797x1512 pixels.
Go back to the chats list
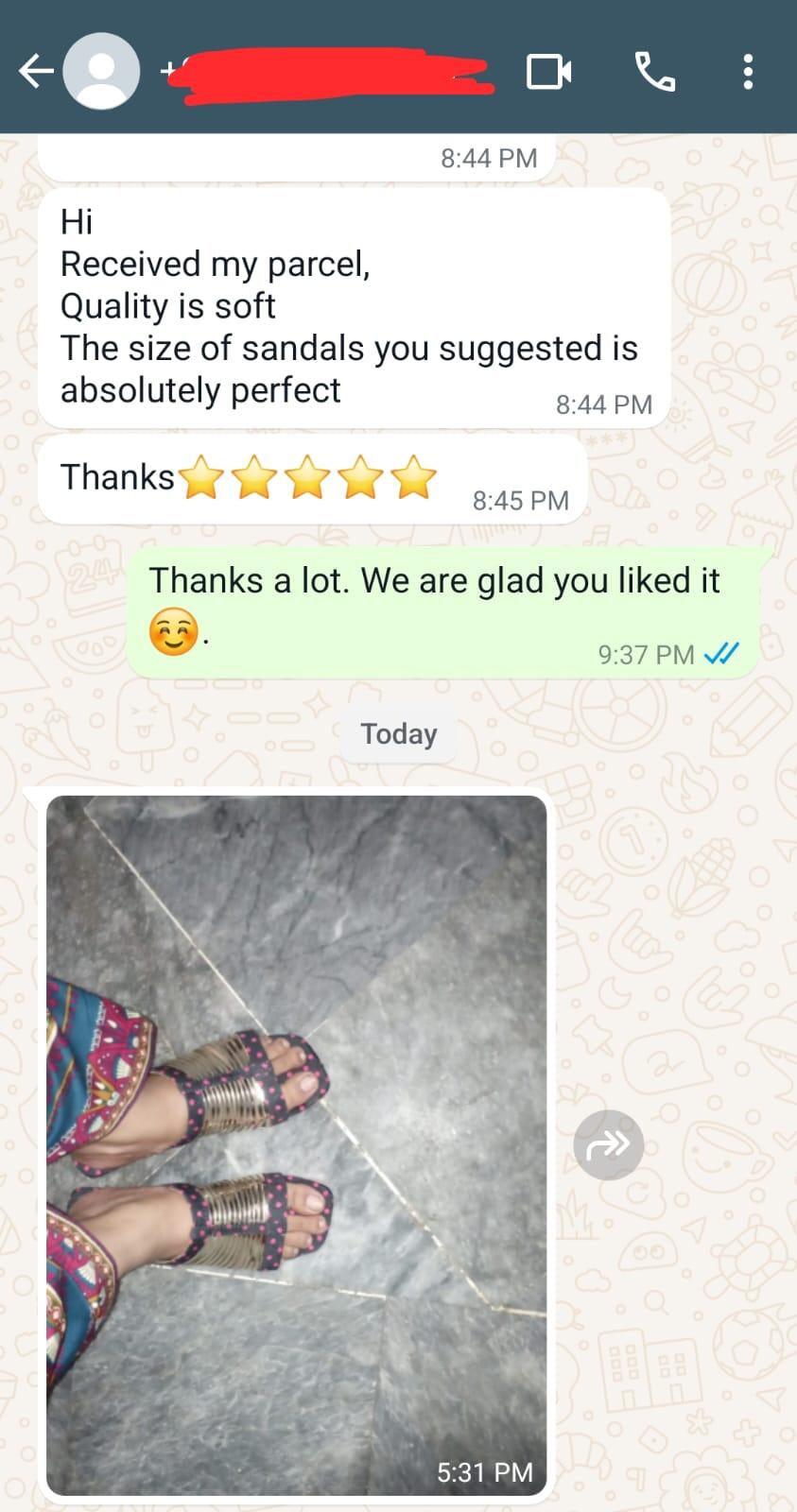click(x=36, y=72)
